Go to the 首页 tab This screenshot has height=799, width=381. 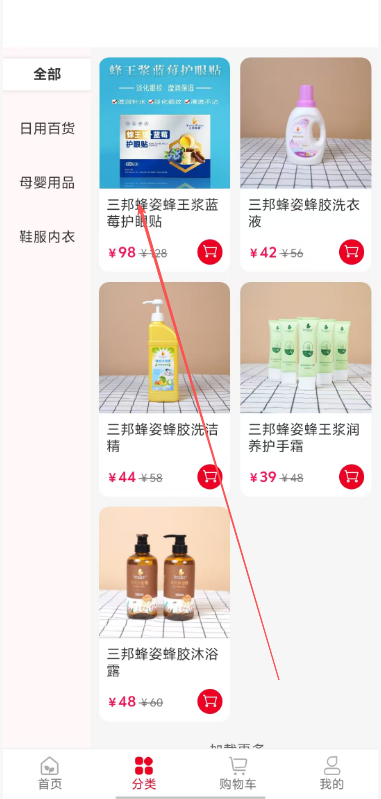pyautogui.click(x=49, y=774)
